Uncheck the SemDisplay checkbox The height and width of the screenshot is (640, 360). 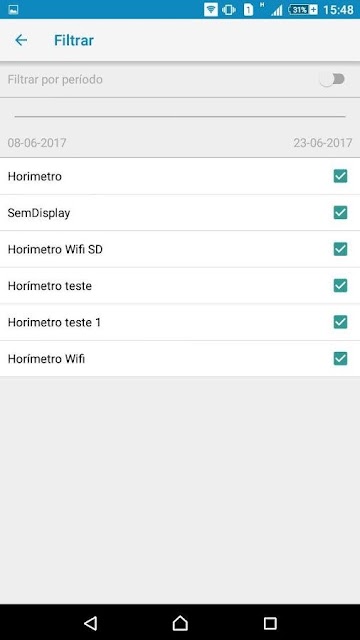point(340,212)
